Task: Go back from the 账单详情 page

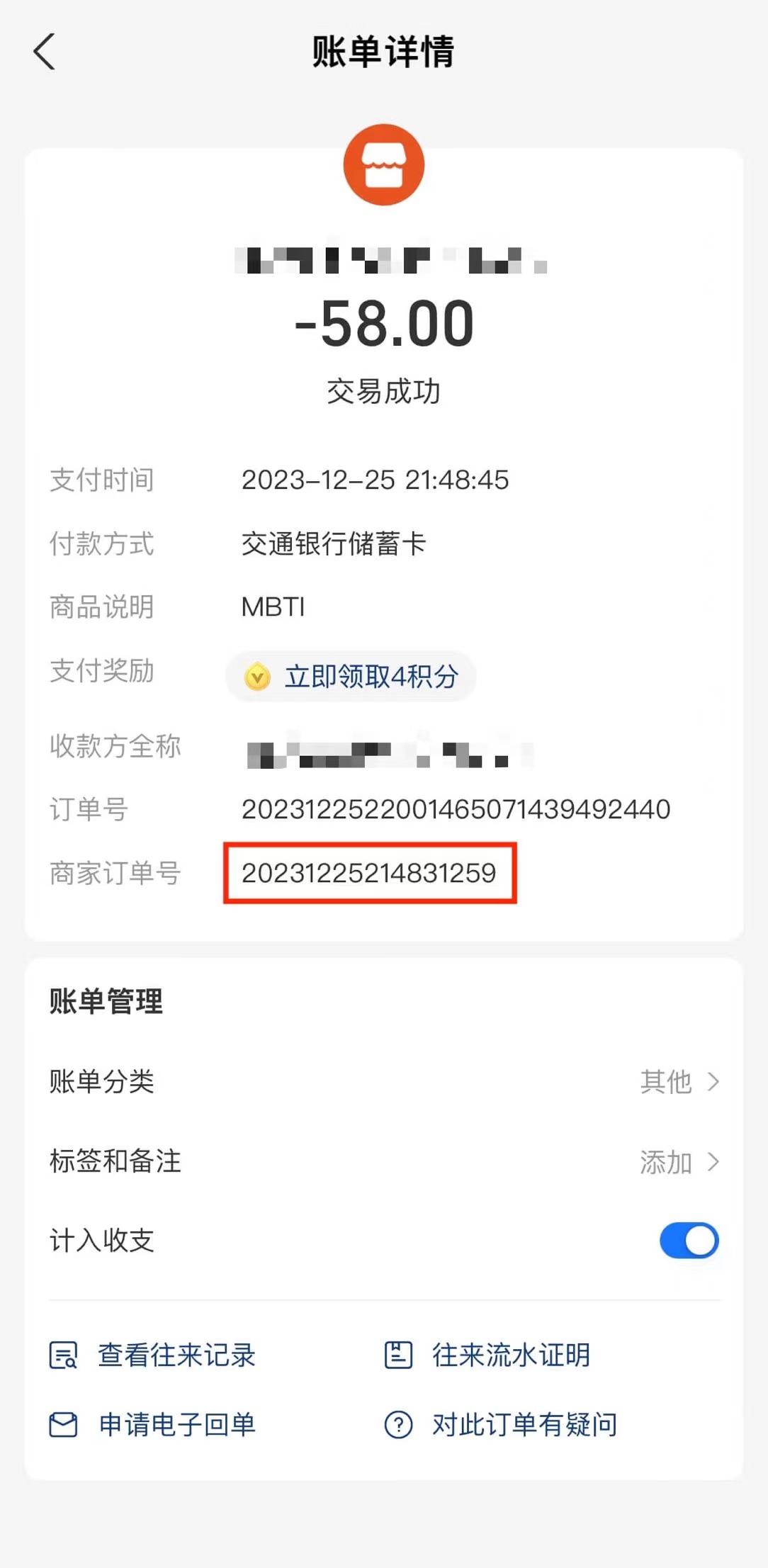Action: click(x=44, y=52)
